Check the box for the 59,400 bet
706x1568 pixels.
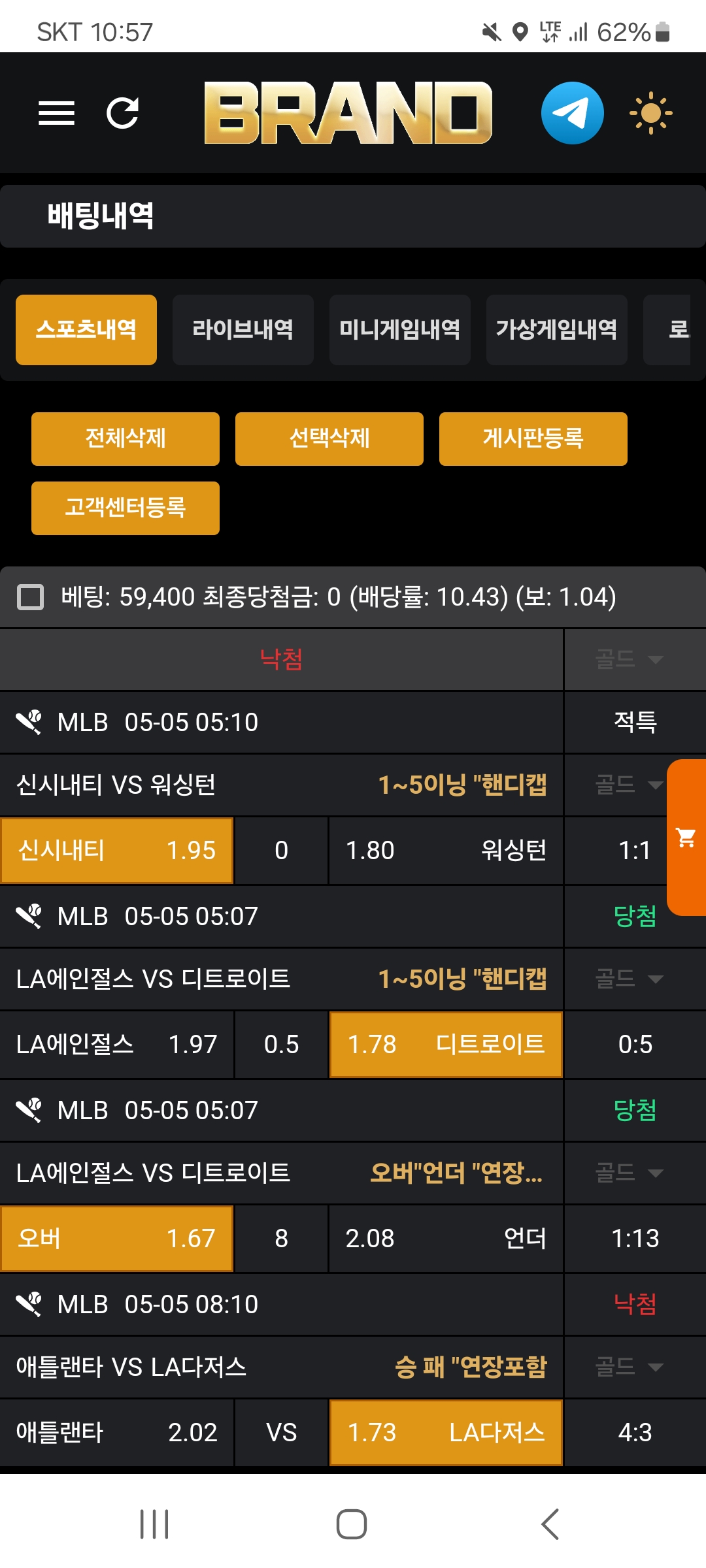click(x=30, y=597)
